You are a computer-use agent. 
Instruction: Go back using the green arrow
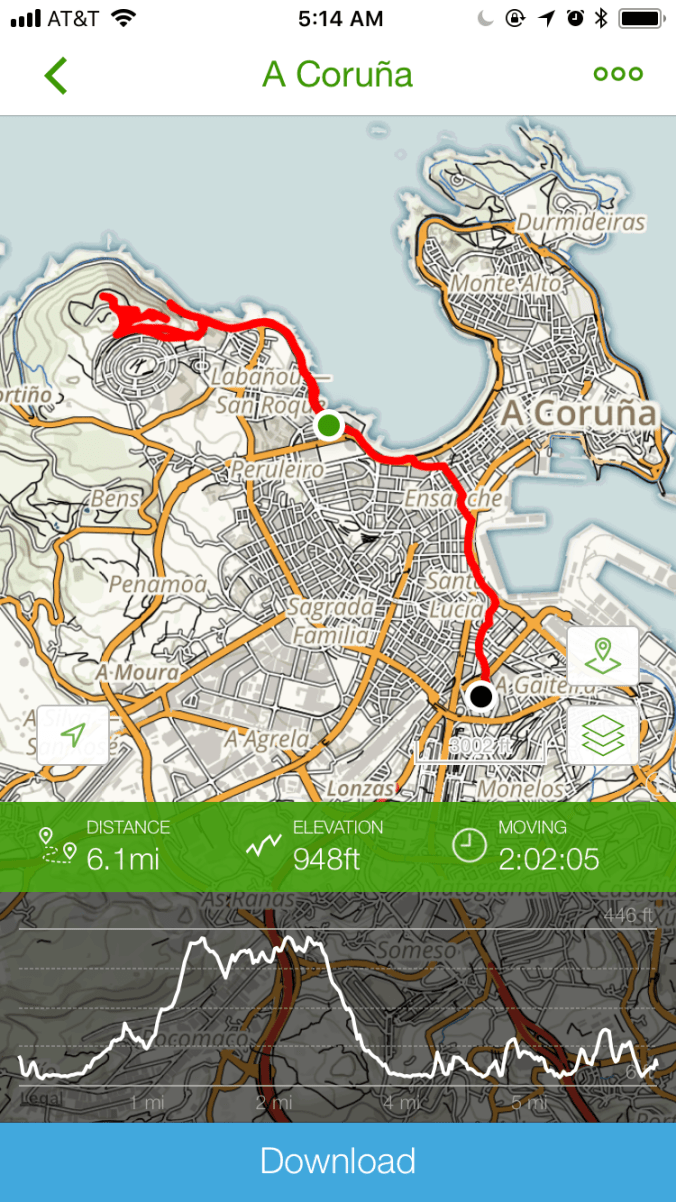[x=56, y=75]
